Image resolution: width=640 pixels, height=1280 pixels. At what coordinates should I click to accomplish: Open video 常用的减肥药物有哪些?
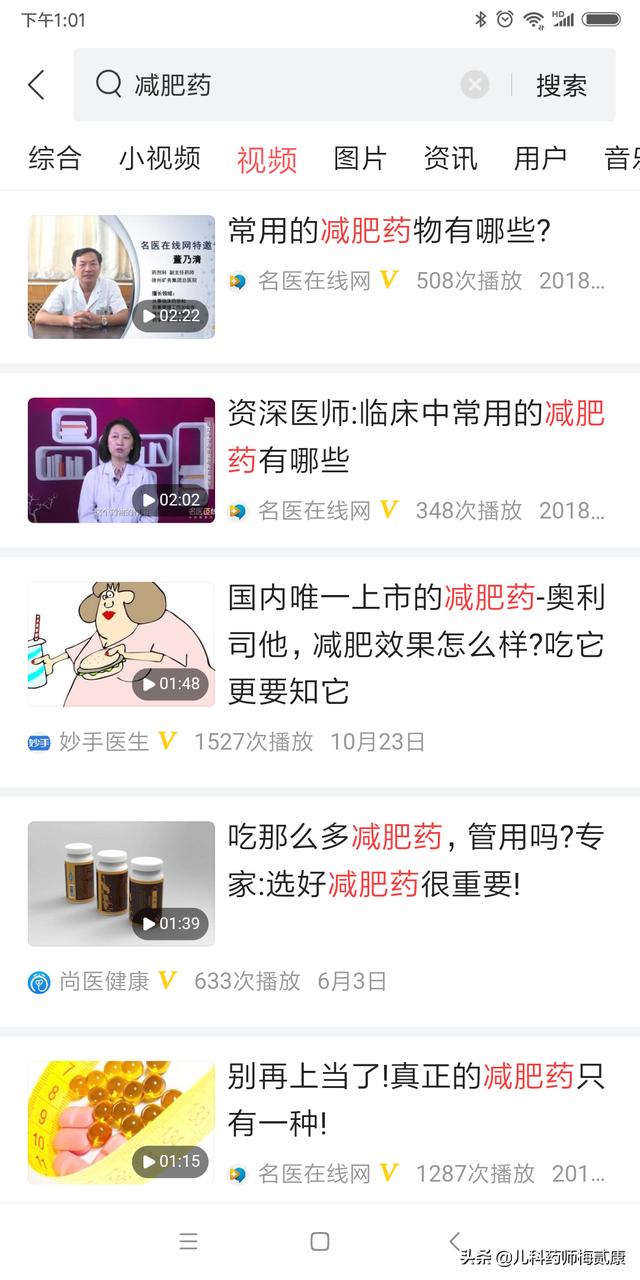point(390,232)
